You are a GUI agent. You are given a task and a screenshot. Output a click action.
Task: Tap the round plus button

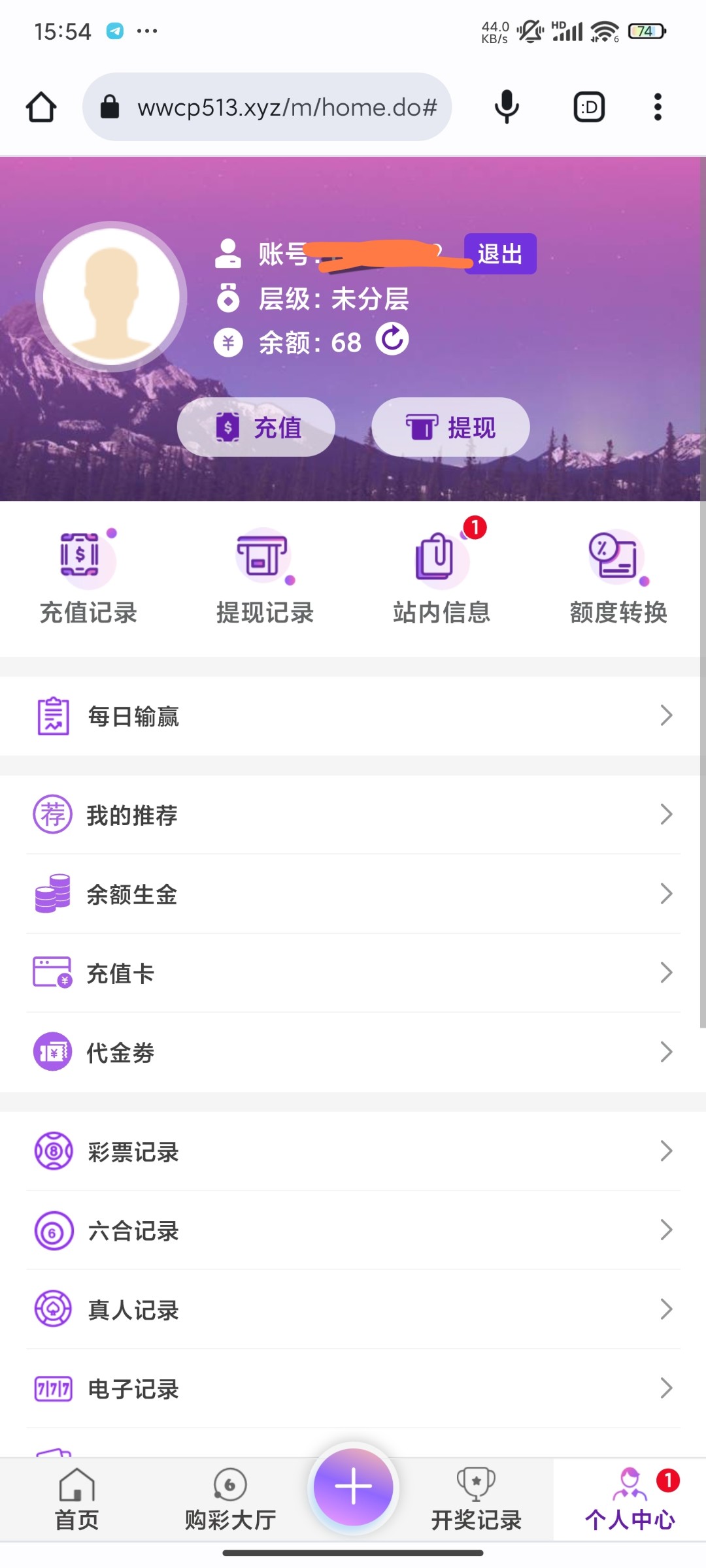(x=353, y=1487)
